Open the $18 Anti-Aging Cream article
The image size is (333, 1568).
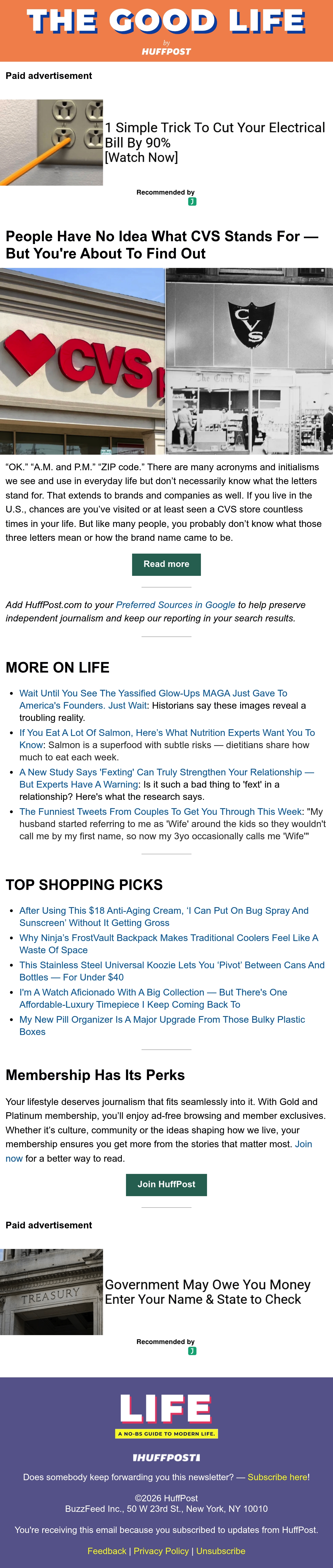coord(164,916)
